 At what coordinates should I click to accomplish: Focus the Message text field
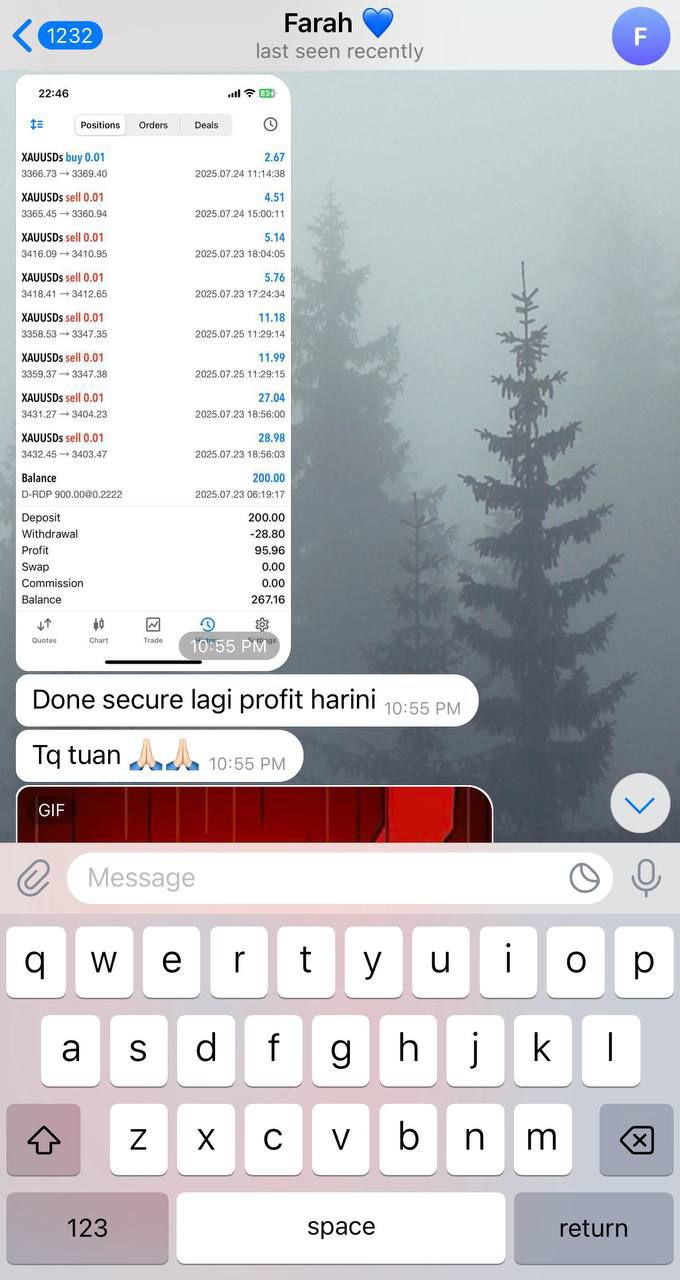click(320, 878)
